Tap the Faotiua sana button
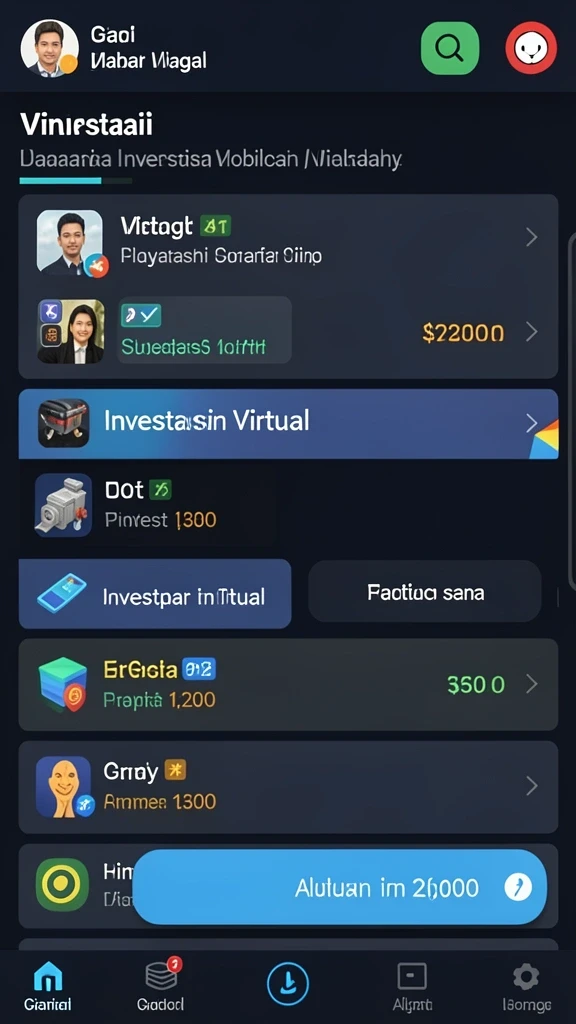 coord(424,592)
